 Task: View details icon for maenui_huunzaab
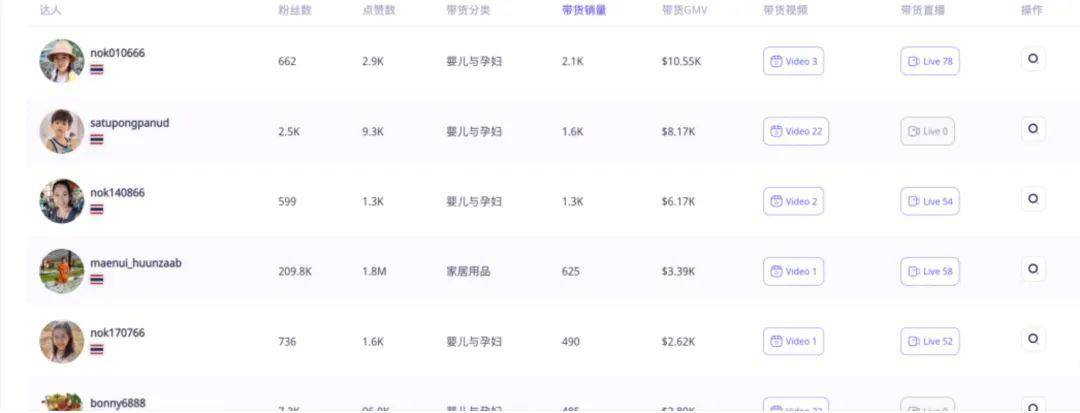(1033, 269)
